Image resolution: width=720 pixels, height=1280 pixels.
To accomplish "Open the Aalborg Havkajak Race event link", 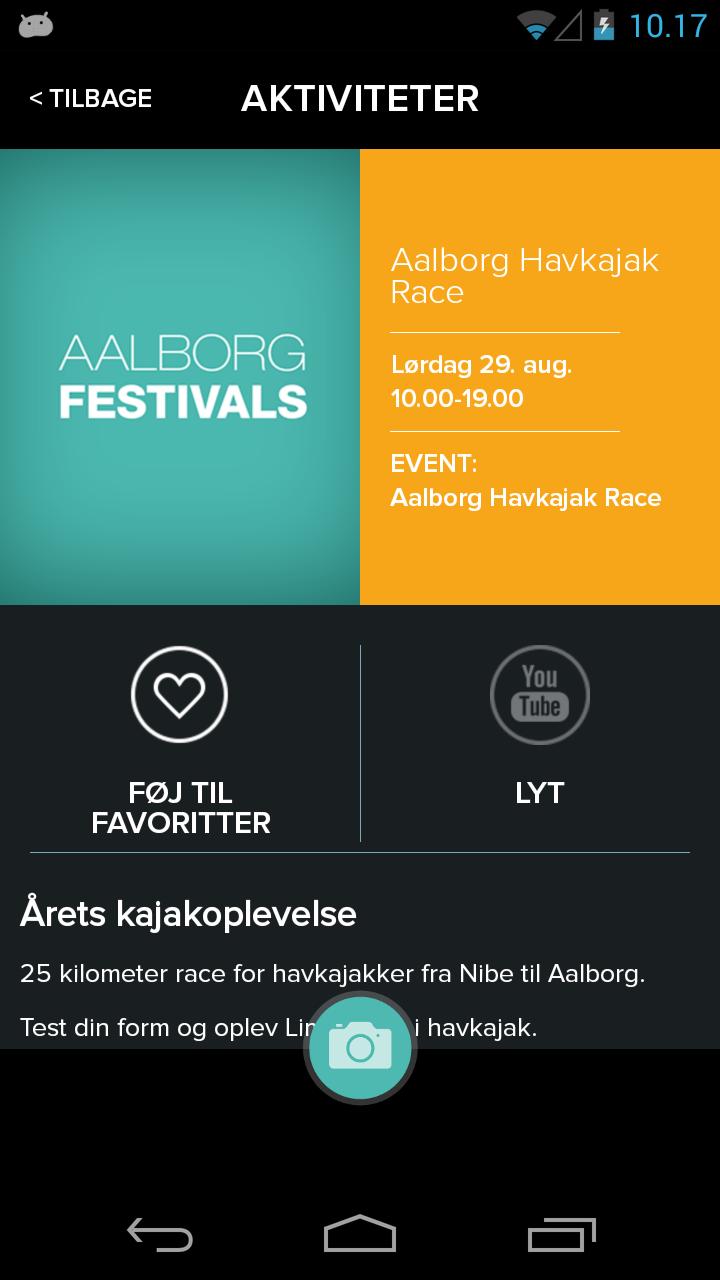I will [x=524, y=497].
